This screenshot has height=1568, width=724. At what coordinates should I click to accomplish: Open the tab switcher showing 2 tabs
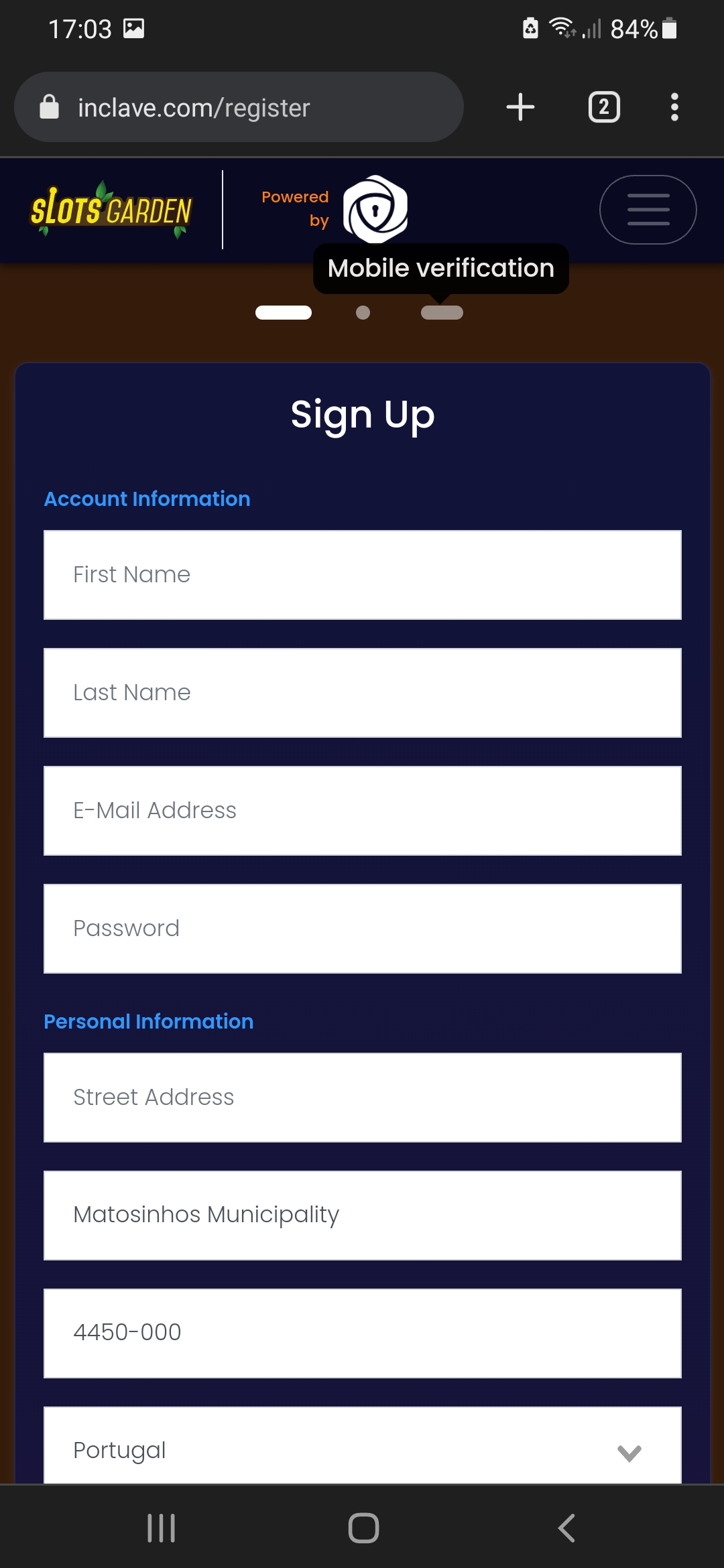click(604, 107)
